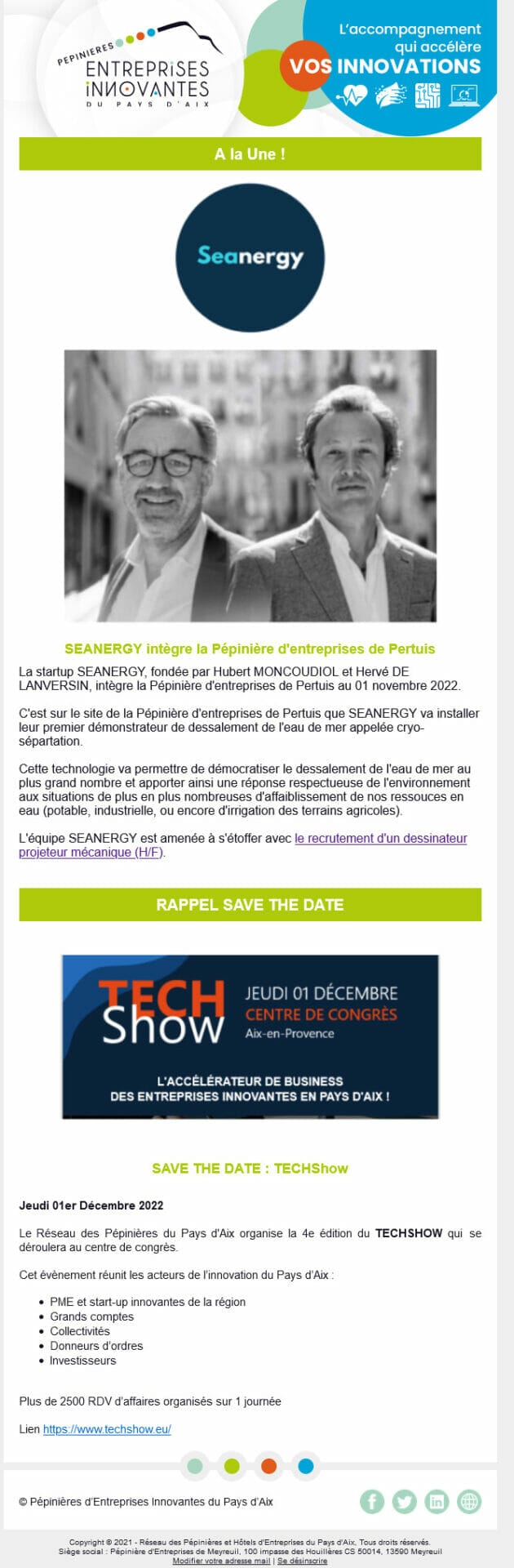Open the Facebook page icon
Image resolution: width=514 pixels, height=1568 pixels.
pyautogui.click(x=372, y=1501)
